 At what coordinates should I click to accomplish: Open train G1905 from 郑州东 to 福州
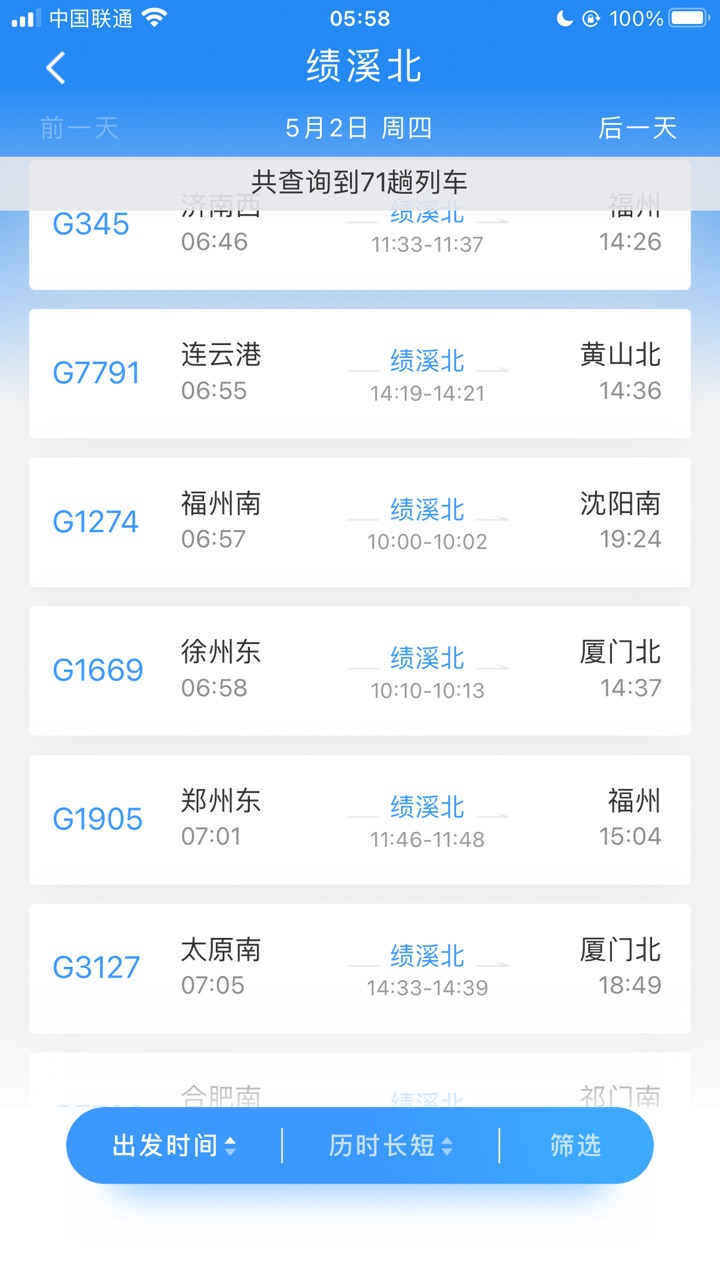[360, 820]
